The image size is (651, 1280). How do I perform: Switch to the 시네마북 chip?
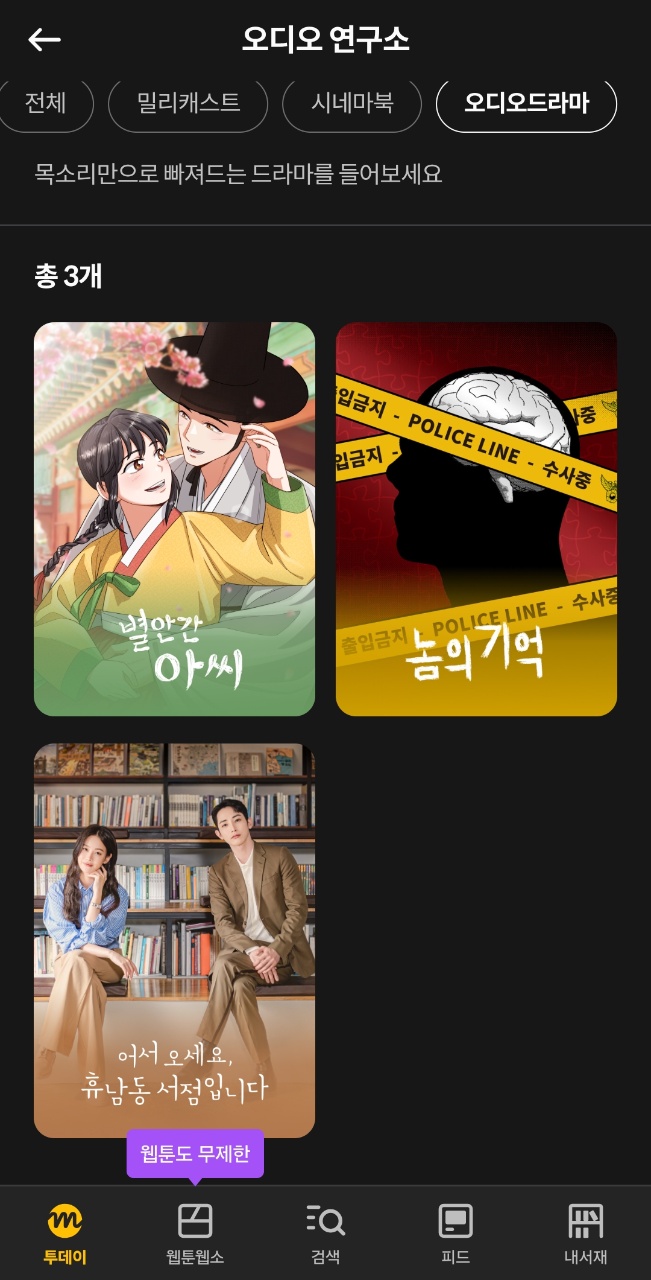tap(352, 104)
